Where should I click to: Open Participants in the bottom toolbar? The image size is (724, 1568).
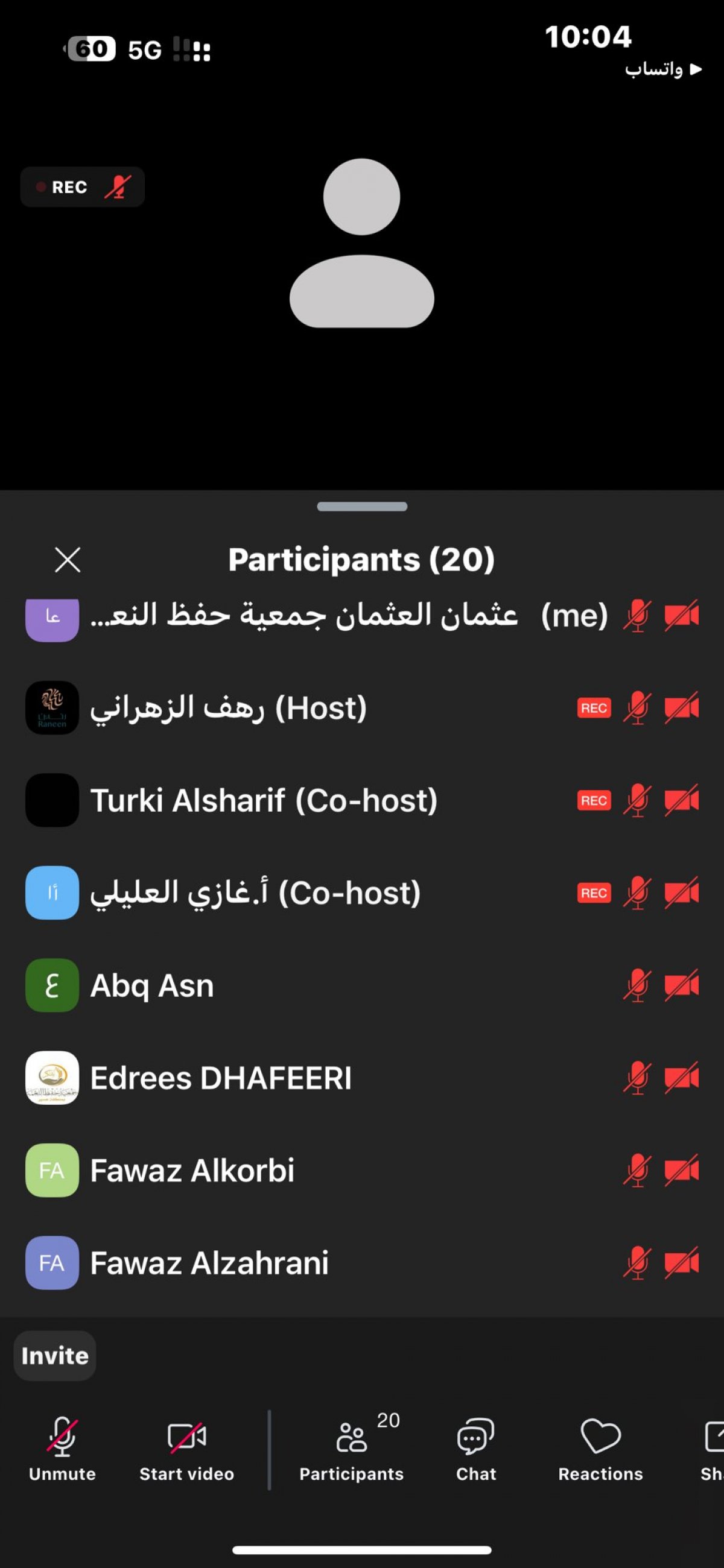click(352, 1450)
